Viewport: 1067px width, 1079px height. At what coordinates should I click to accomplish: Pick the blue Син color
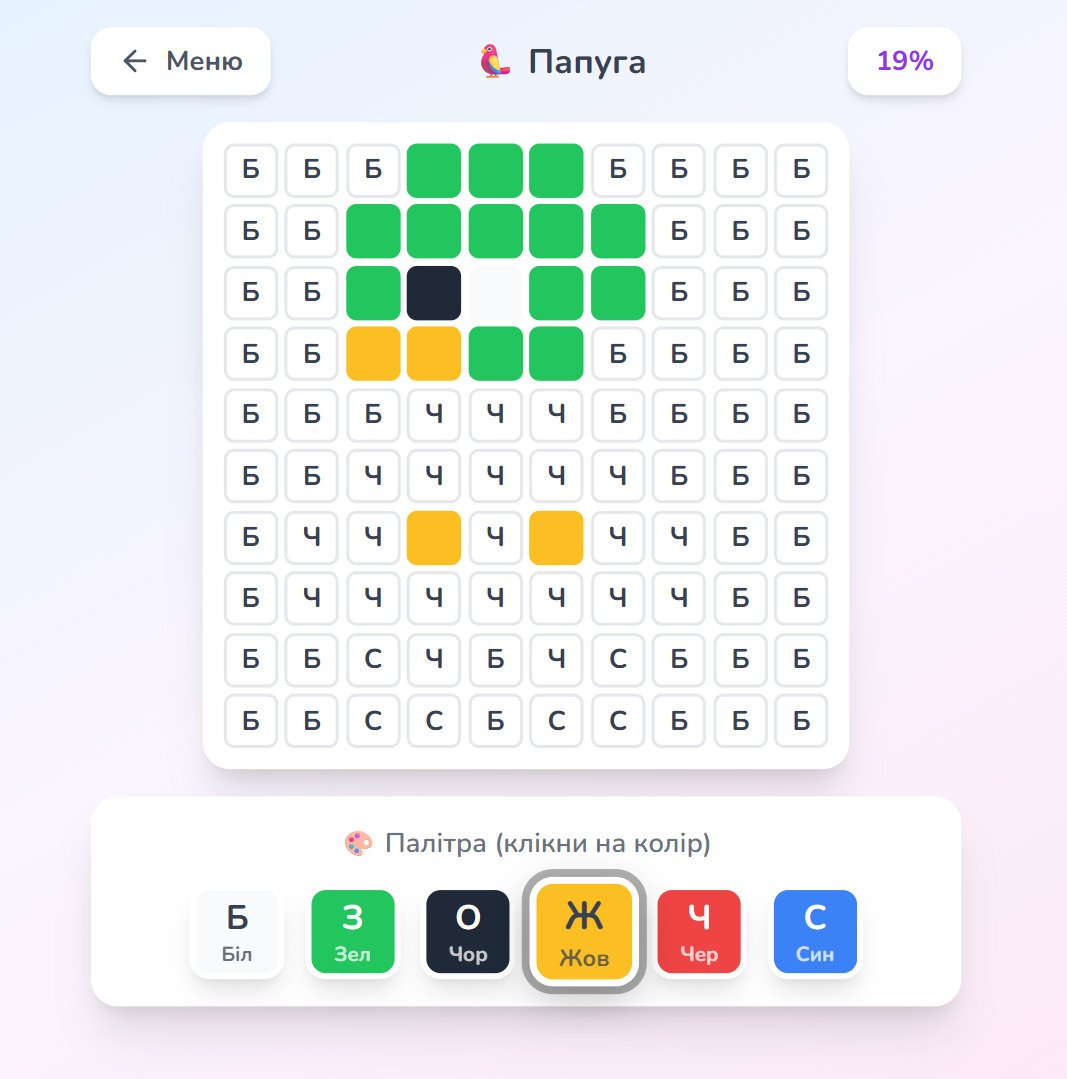point(815,932)
